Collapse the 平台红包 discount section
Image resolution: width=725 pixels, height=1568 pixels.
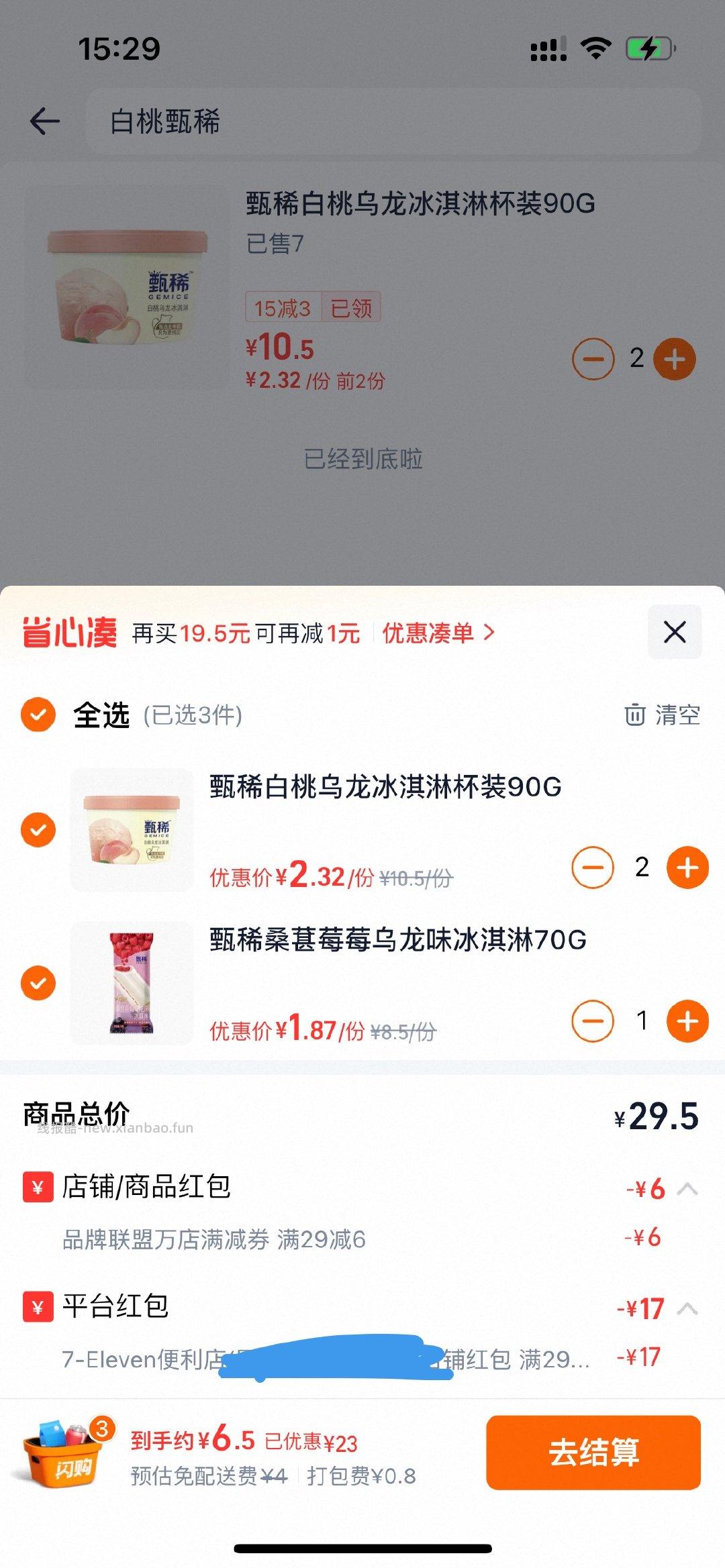(686, 1307)
